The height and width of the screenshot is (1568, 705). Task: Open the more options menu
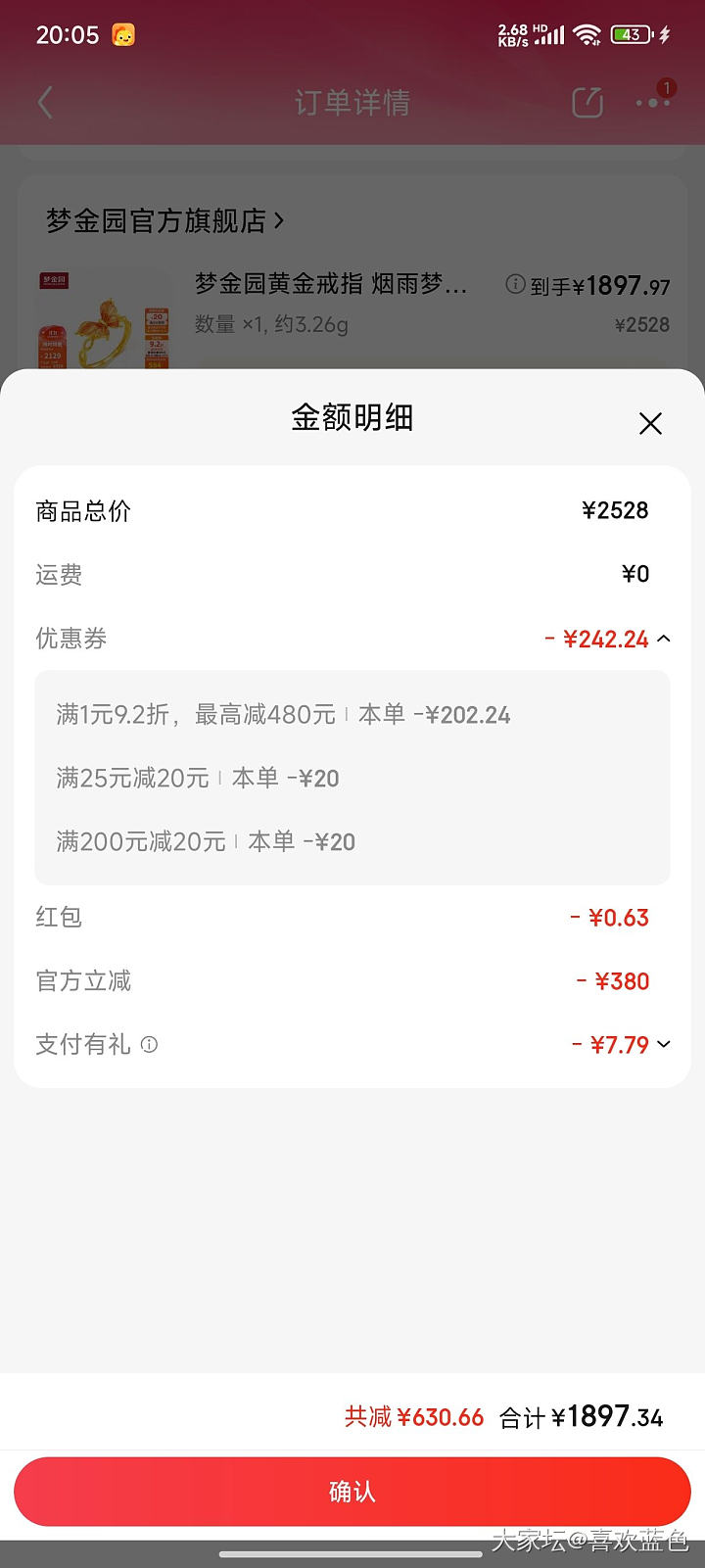click(x=651, y=103)
